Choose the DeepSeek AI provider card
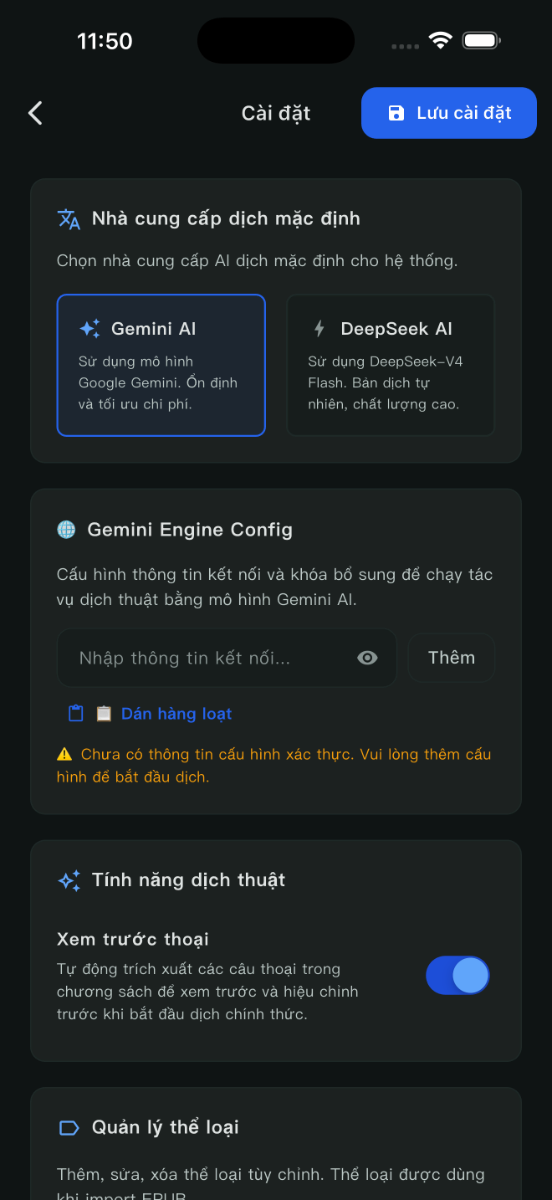 point(391,365)
